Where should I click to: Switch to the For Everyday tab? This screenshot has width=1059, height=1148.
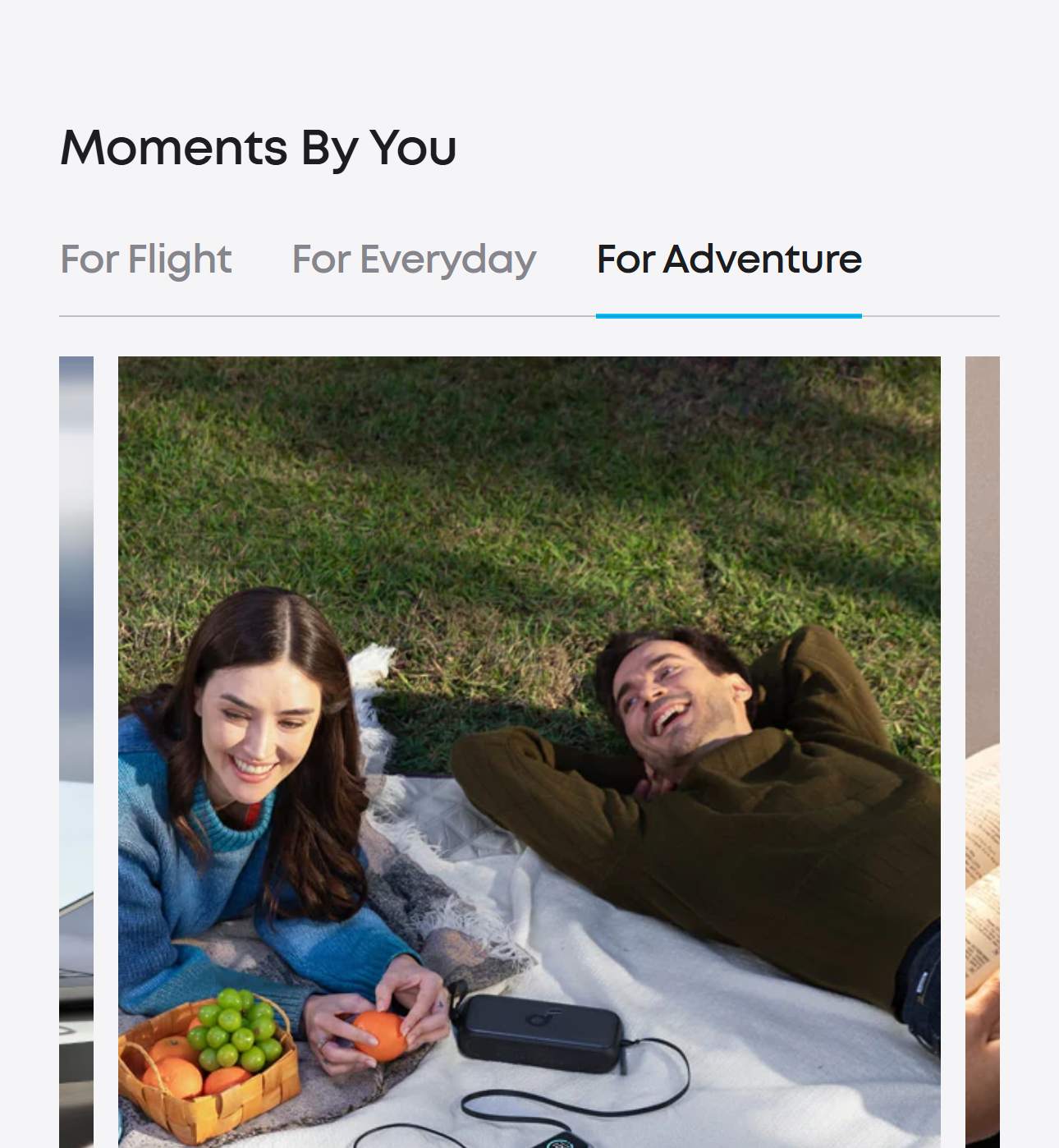414,259
